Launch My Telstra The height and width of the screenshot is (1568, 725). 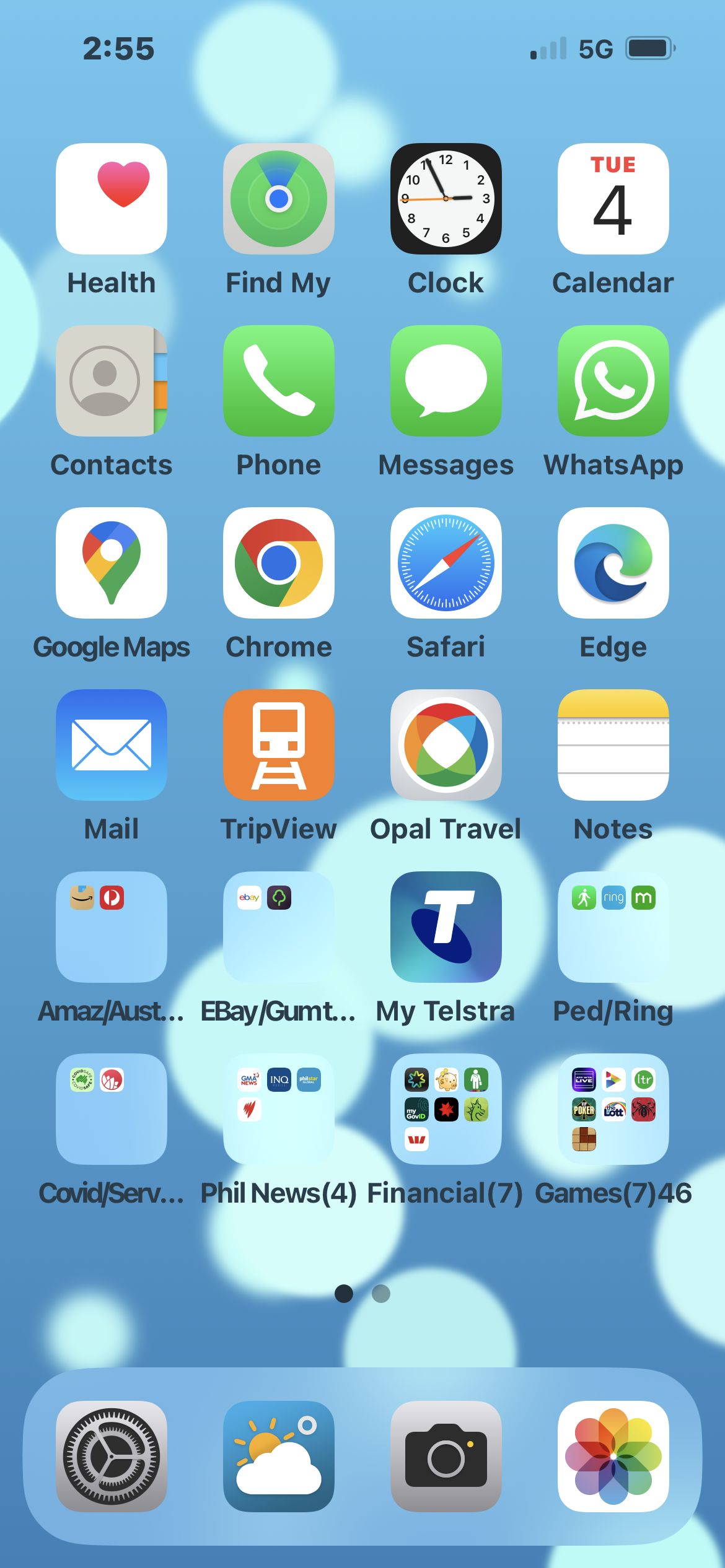[446, 927]
